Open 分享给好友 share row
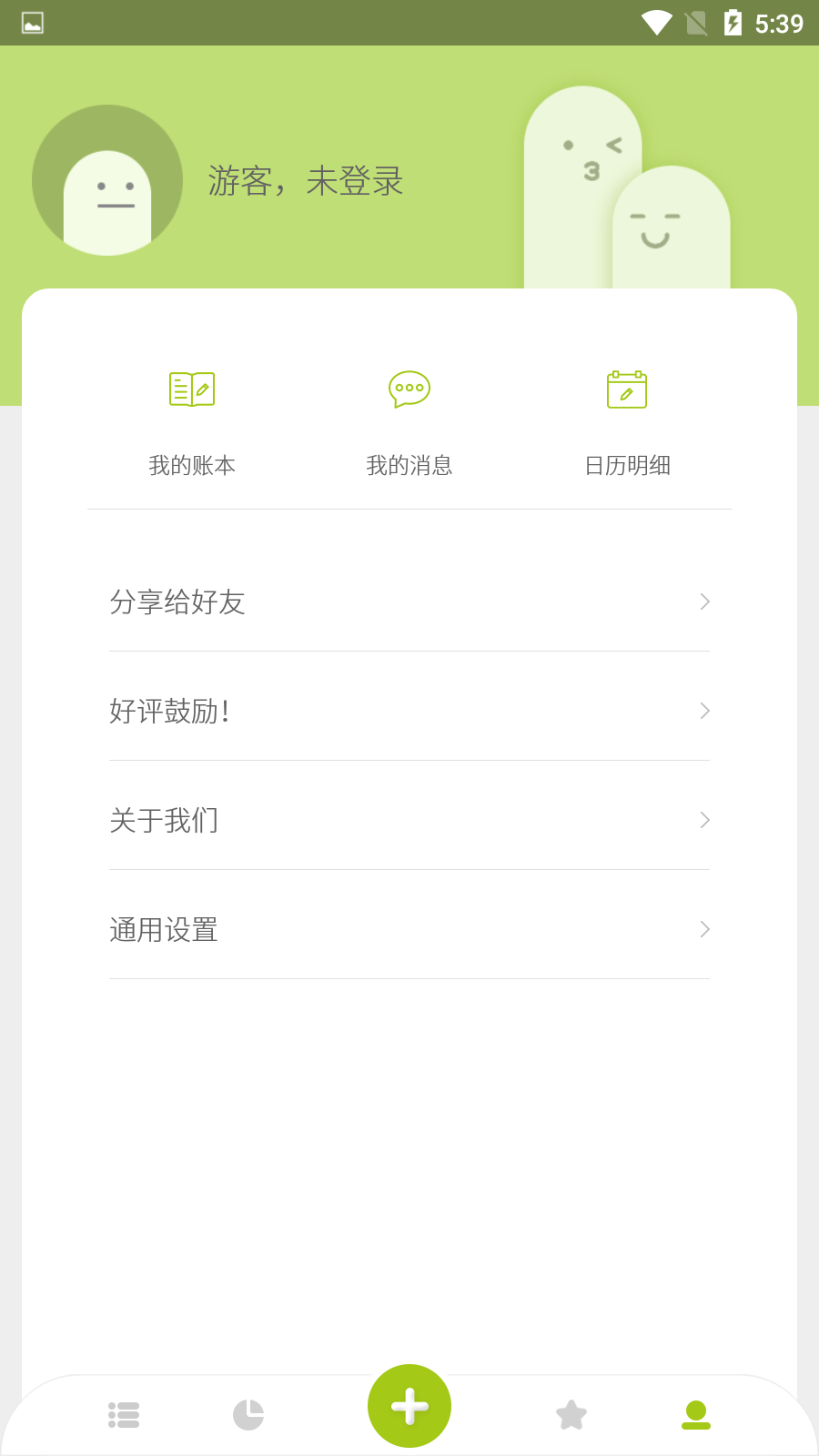 409,602
